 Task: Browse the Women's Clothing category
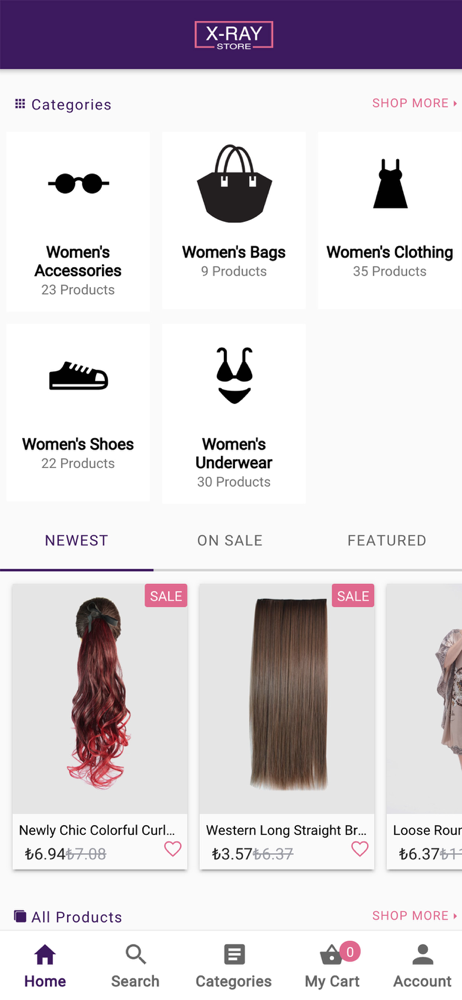[389, 221]
